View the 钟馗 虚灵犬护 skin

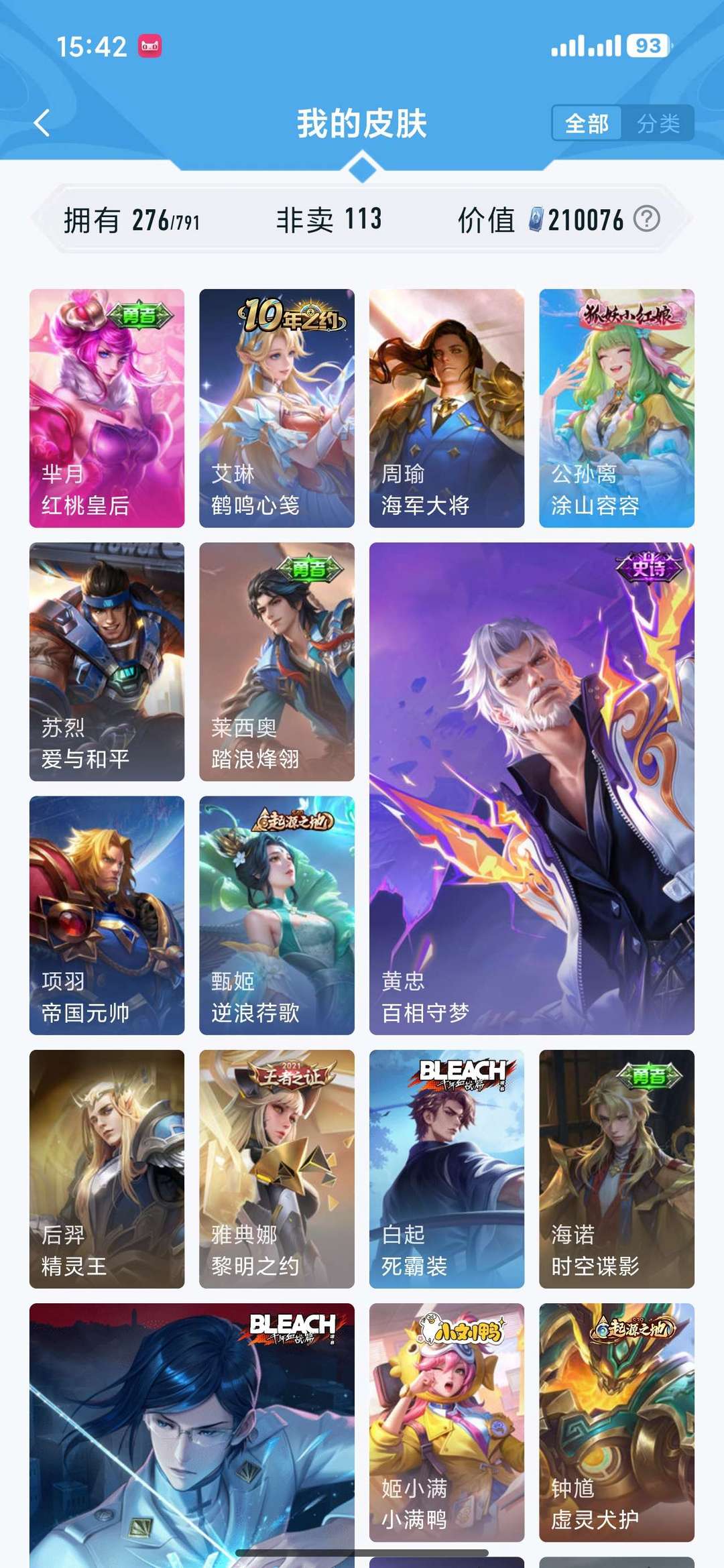pos(617,1423)
